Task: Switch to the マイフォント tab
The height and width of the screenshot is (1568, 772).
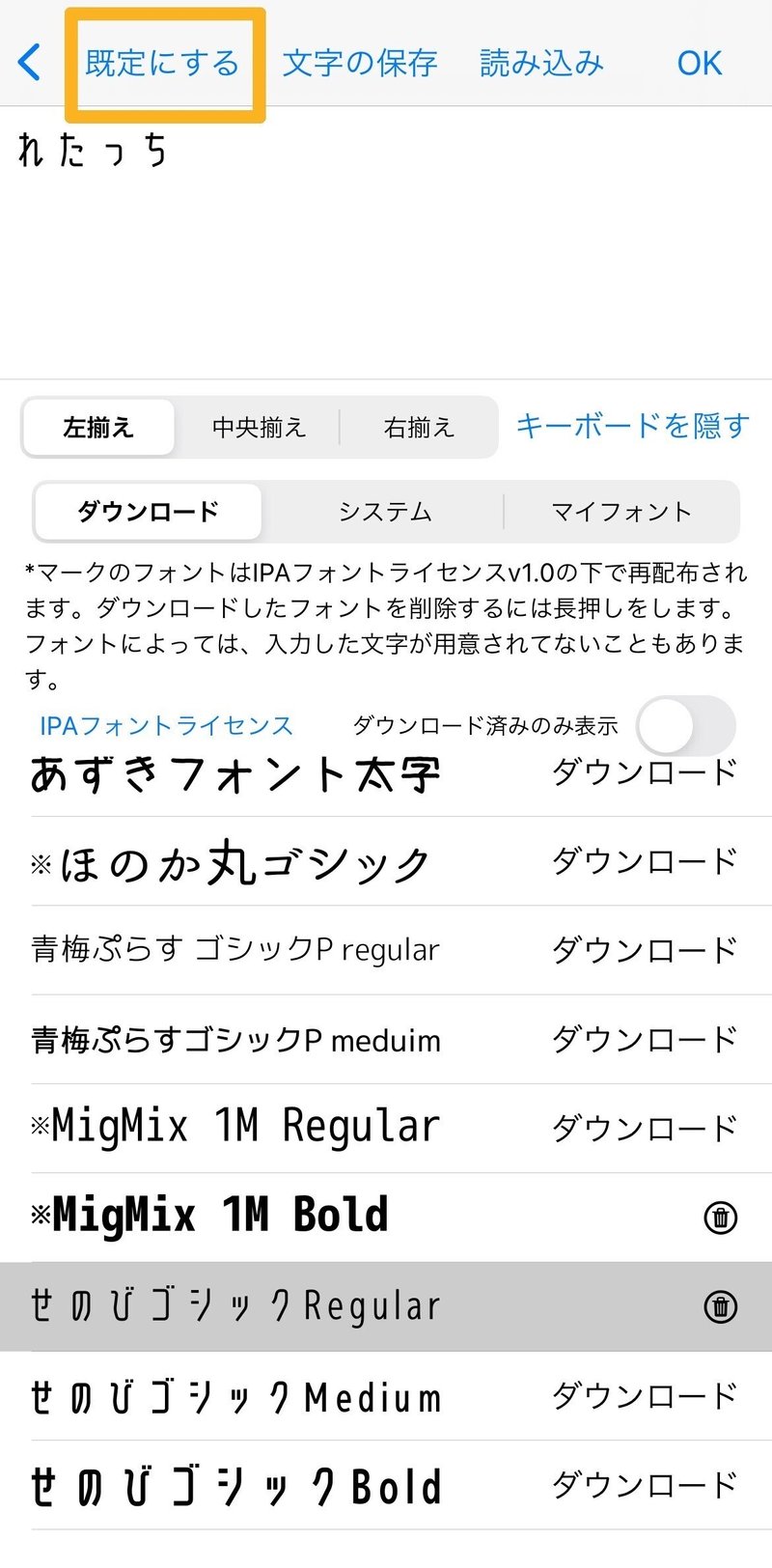Action: click(x=621, y=512)
